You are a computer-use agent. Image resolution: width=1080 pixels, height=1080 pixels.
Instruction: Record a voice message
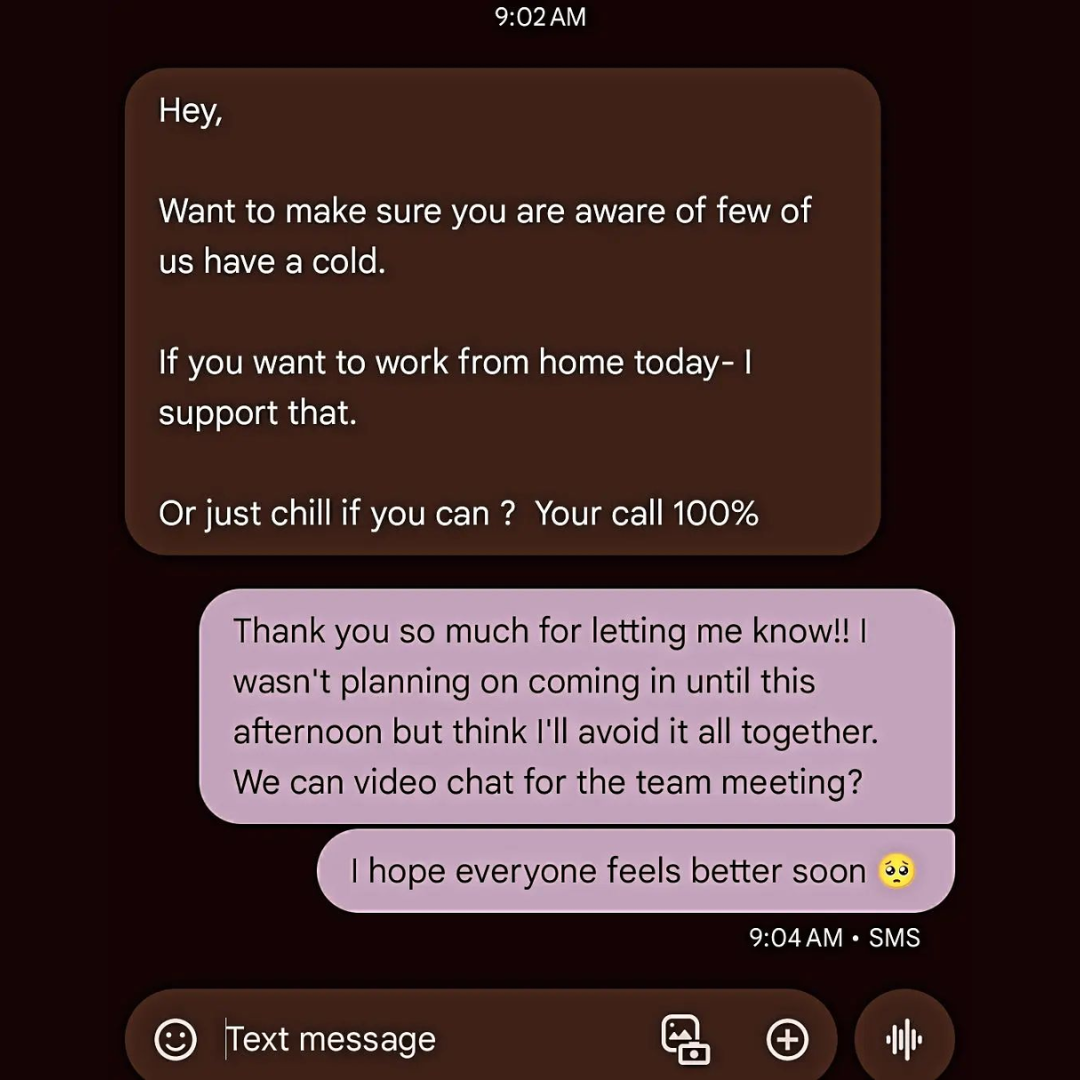pos(905,1039)
